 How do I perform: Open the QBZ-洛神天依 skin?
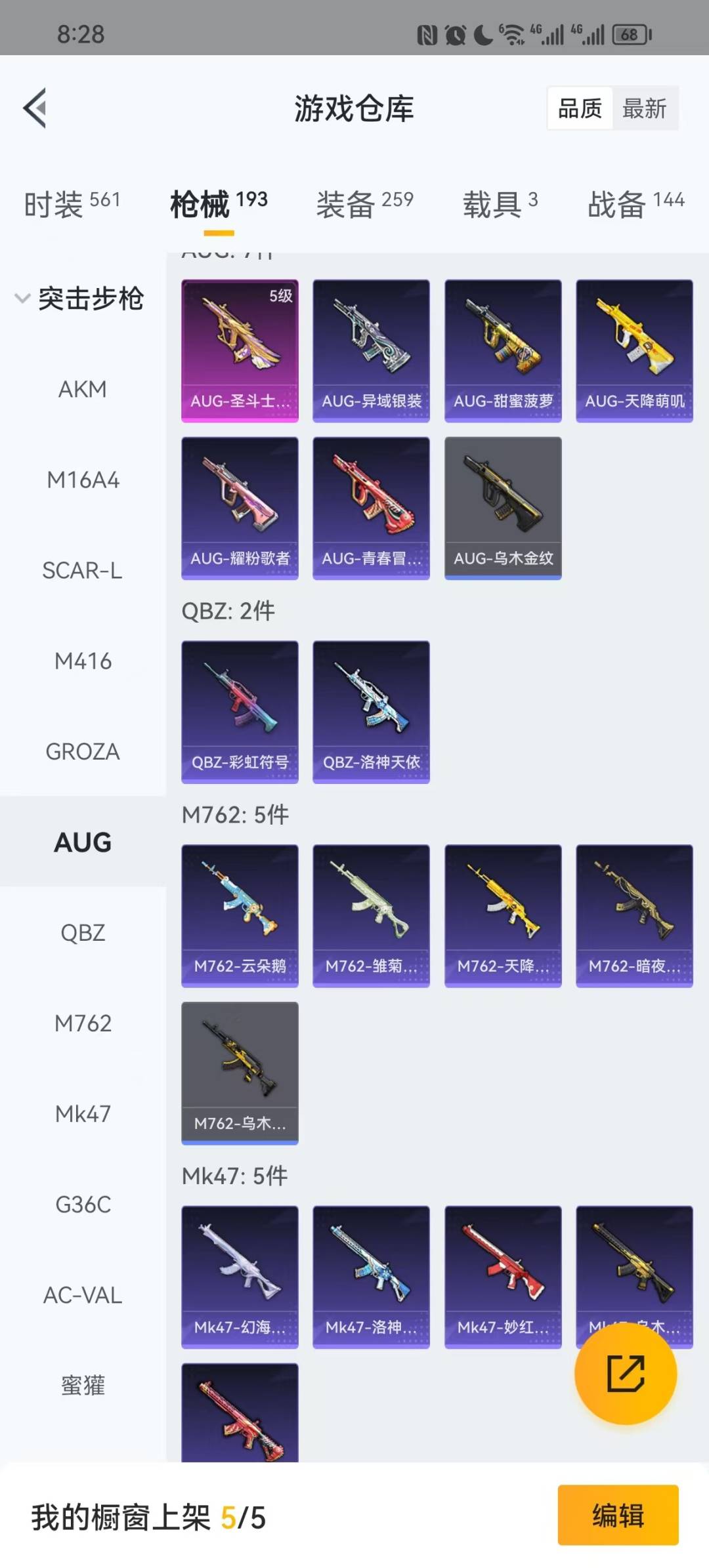371,712
